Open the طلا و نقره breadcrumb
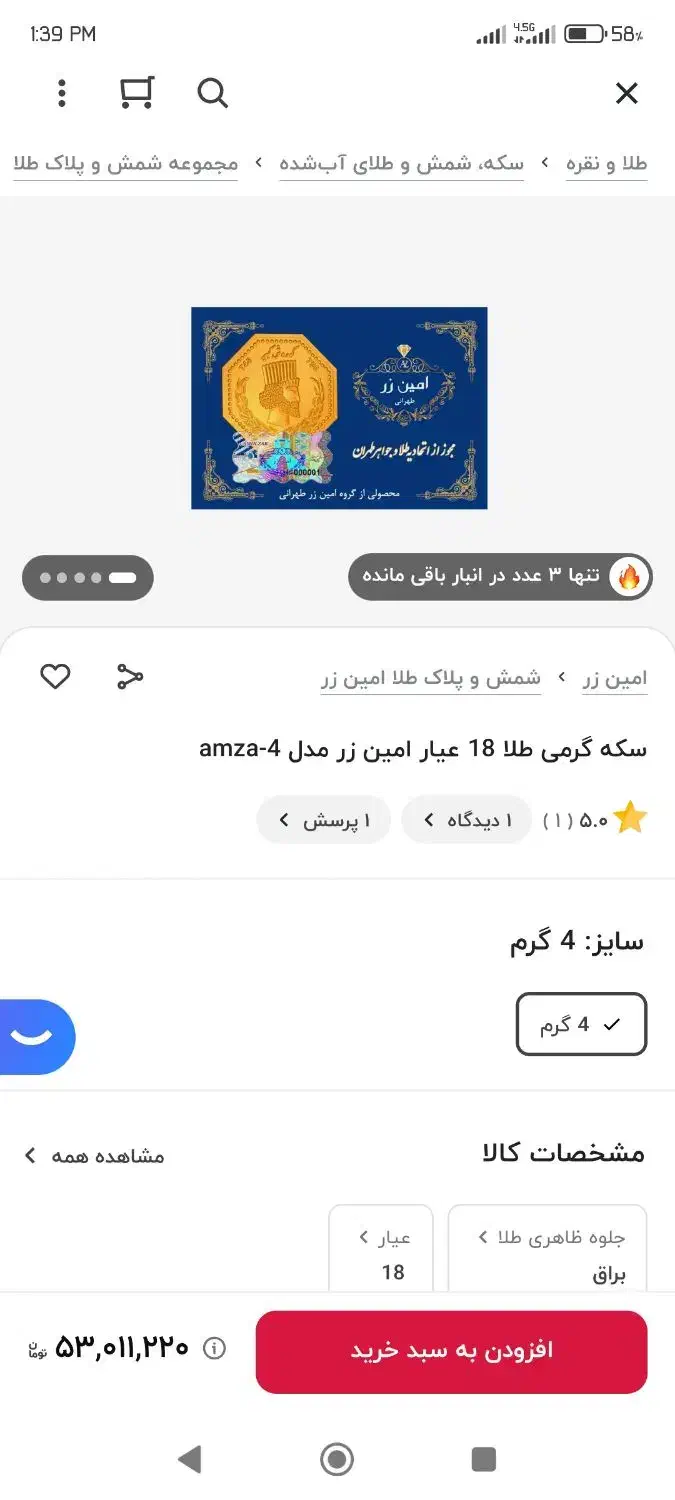The image size is (675, 1500). point(606,163)
